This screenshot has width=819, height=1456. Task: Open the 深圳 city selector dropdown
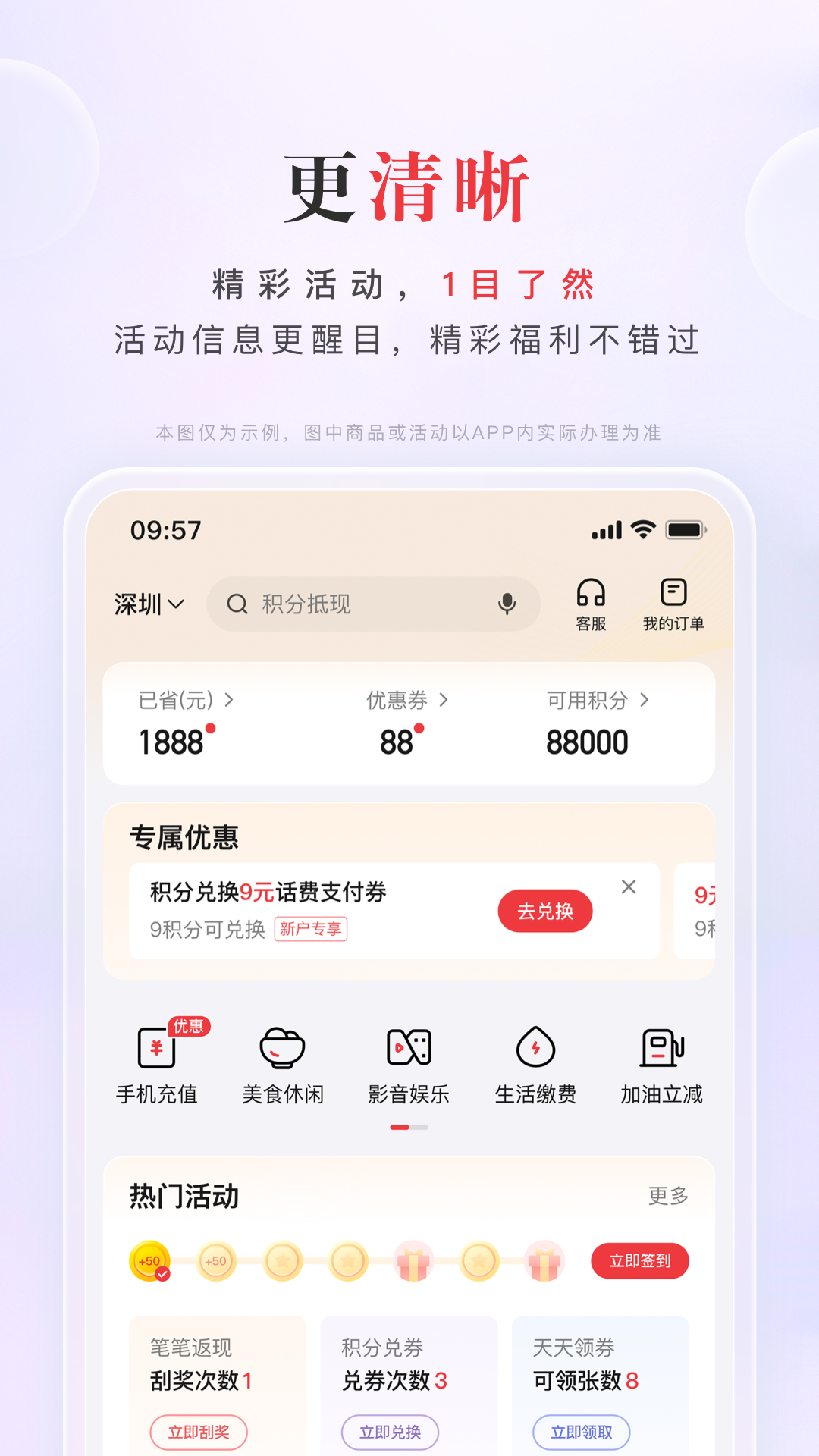(x=149, y=604)
